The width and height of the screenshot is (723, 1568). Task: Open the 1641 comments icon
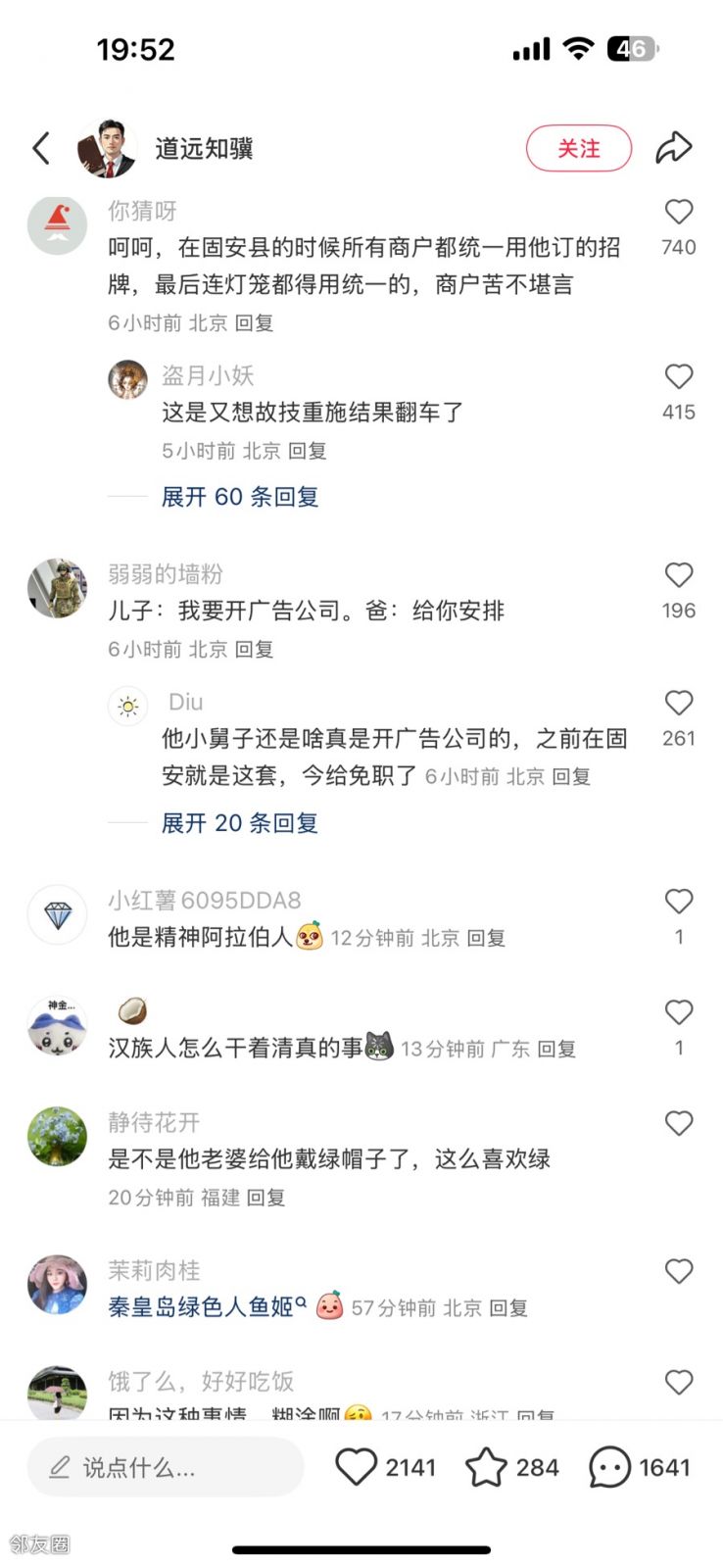(609, 1467)
